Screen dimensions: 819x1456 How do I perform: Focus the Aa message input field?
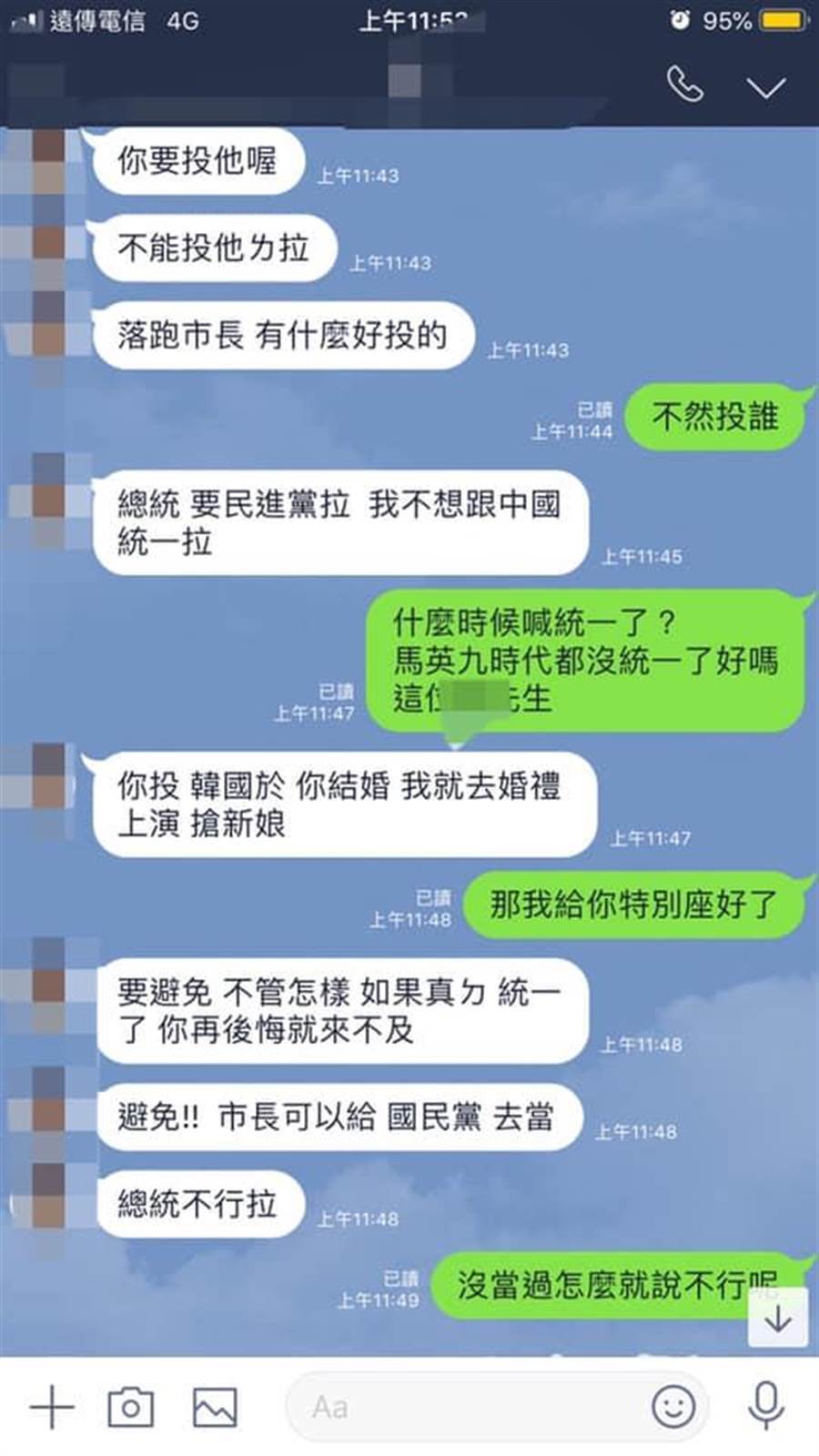[x=464, y=1408]
